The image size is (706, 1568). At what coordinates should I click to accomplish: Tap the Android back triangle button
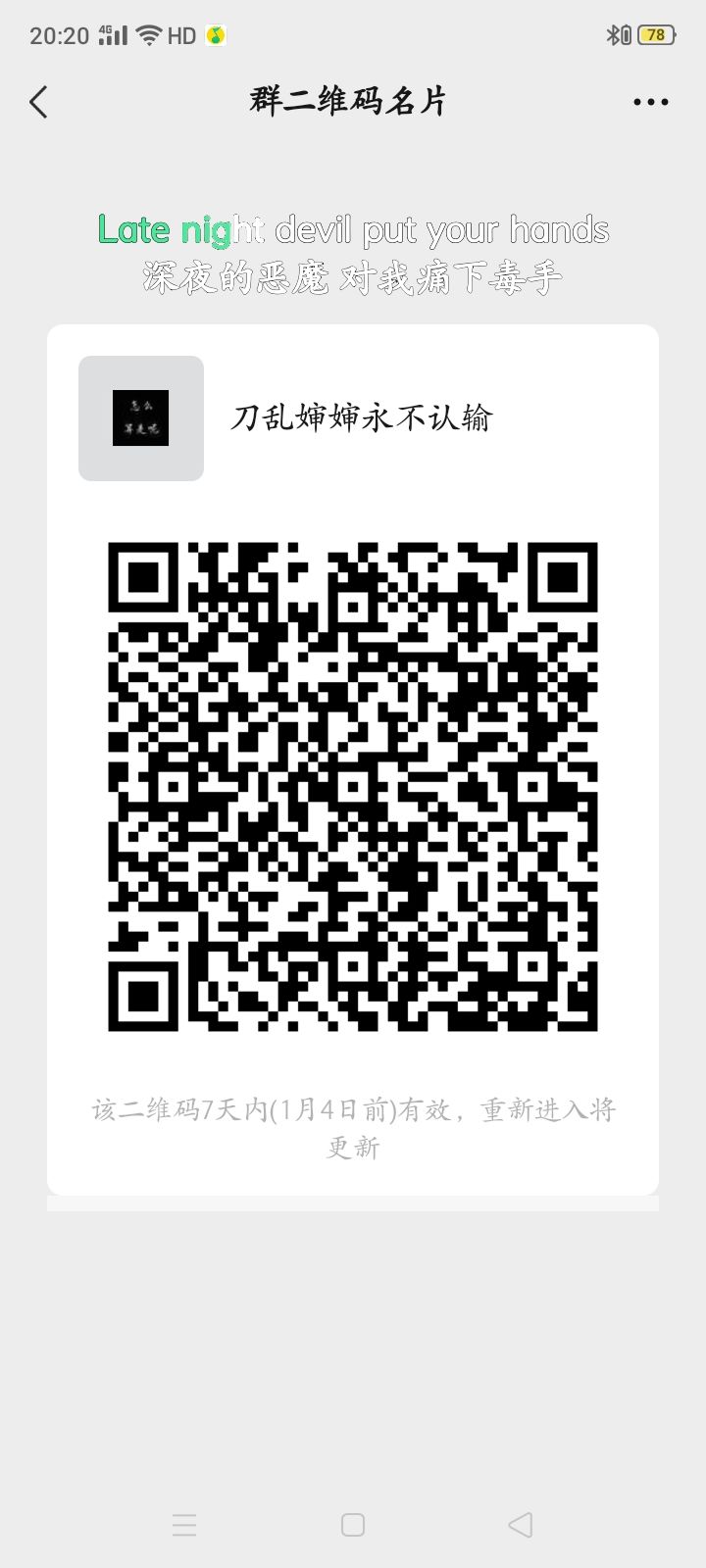pyautogui.click(x=521, y=1525)
